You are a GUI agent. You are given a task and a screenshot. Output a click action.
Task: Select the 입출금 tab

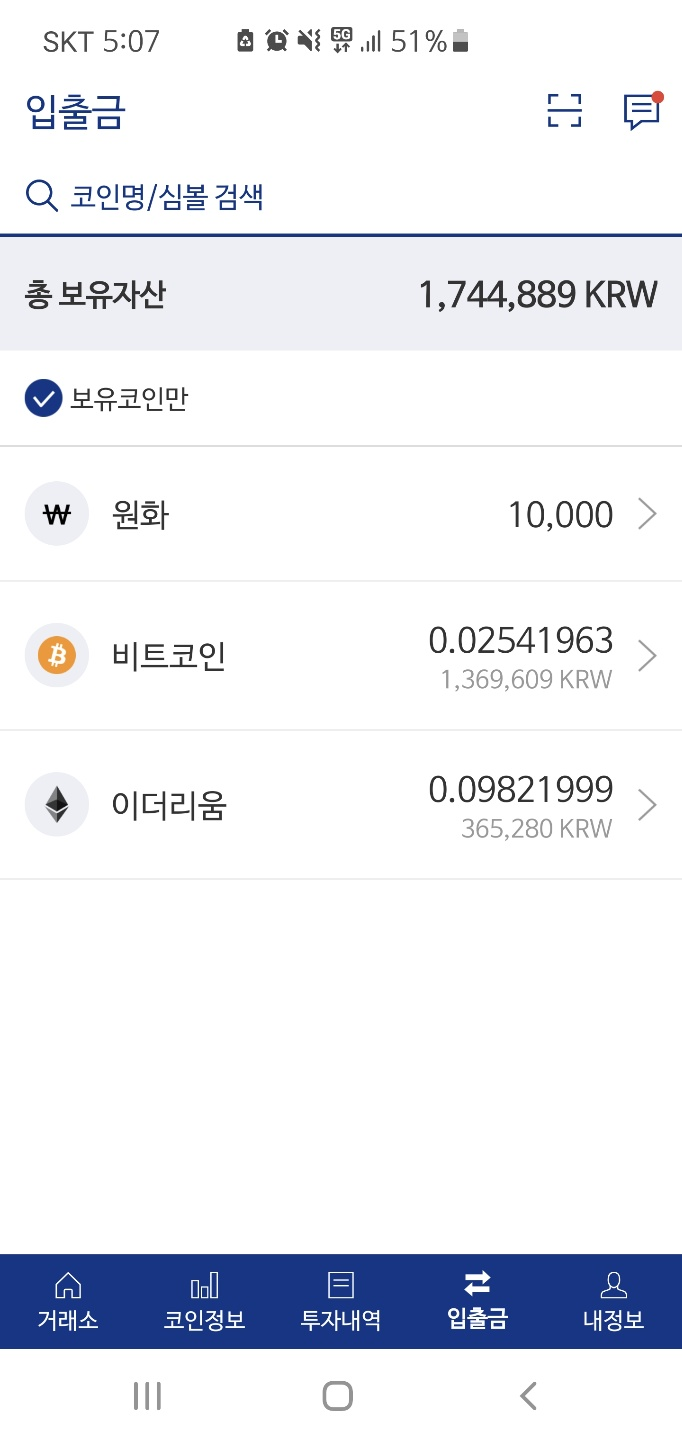tap(477, 1302)
